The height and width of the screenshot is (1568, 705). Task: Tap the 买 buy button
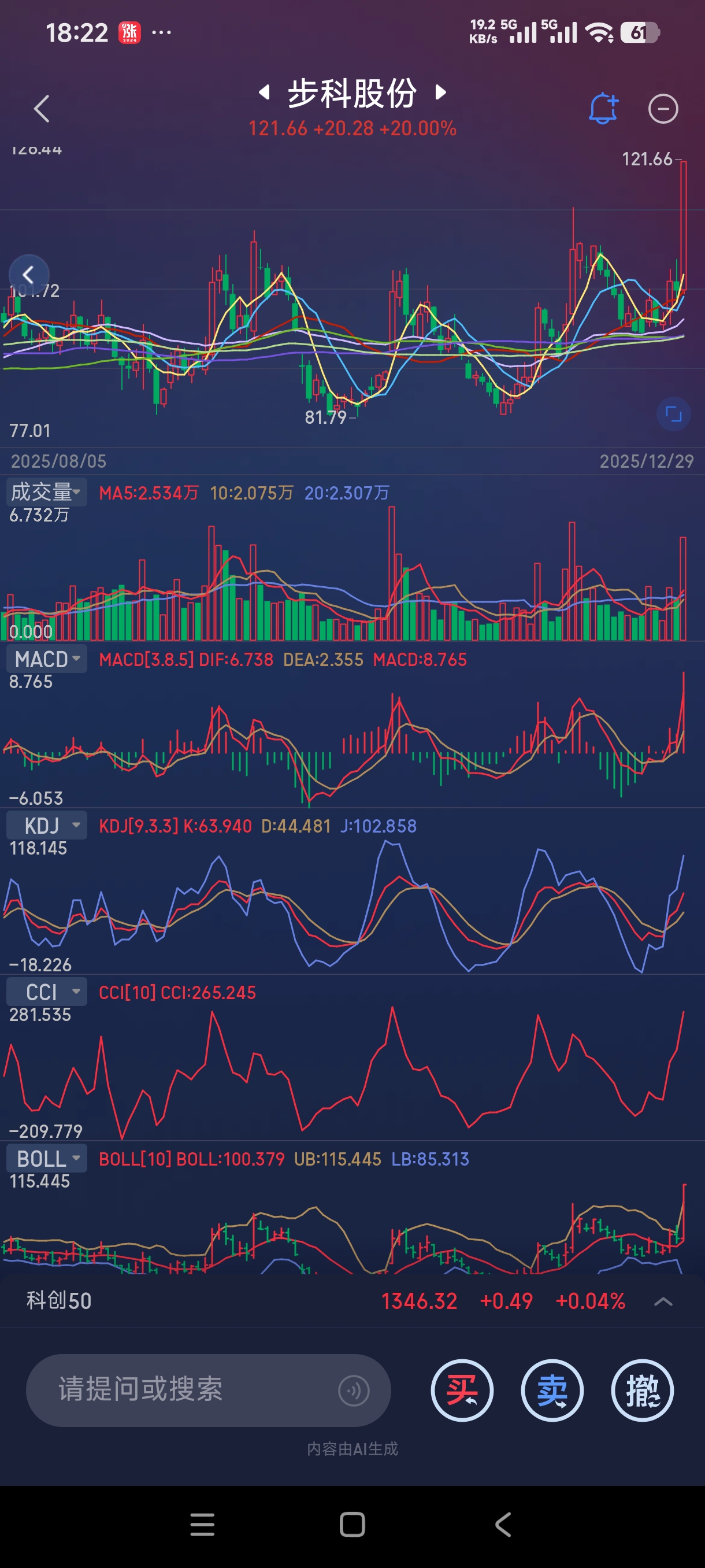462,1391
